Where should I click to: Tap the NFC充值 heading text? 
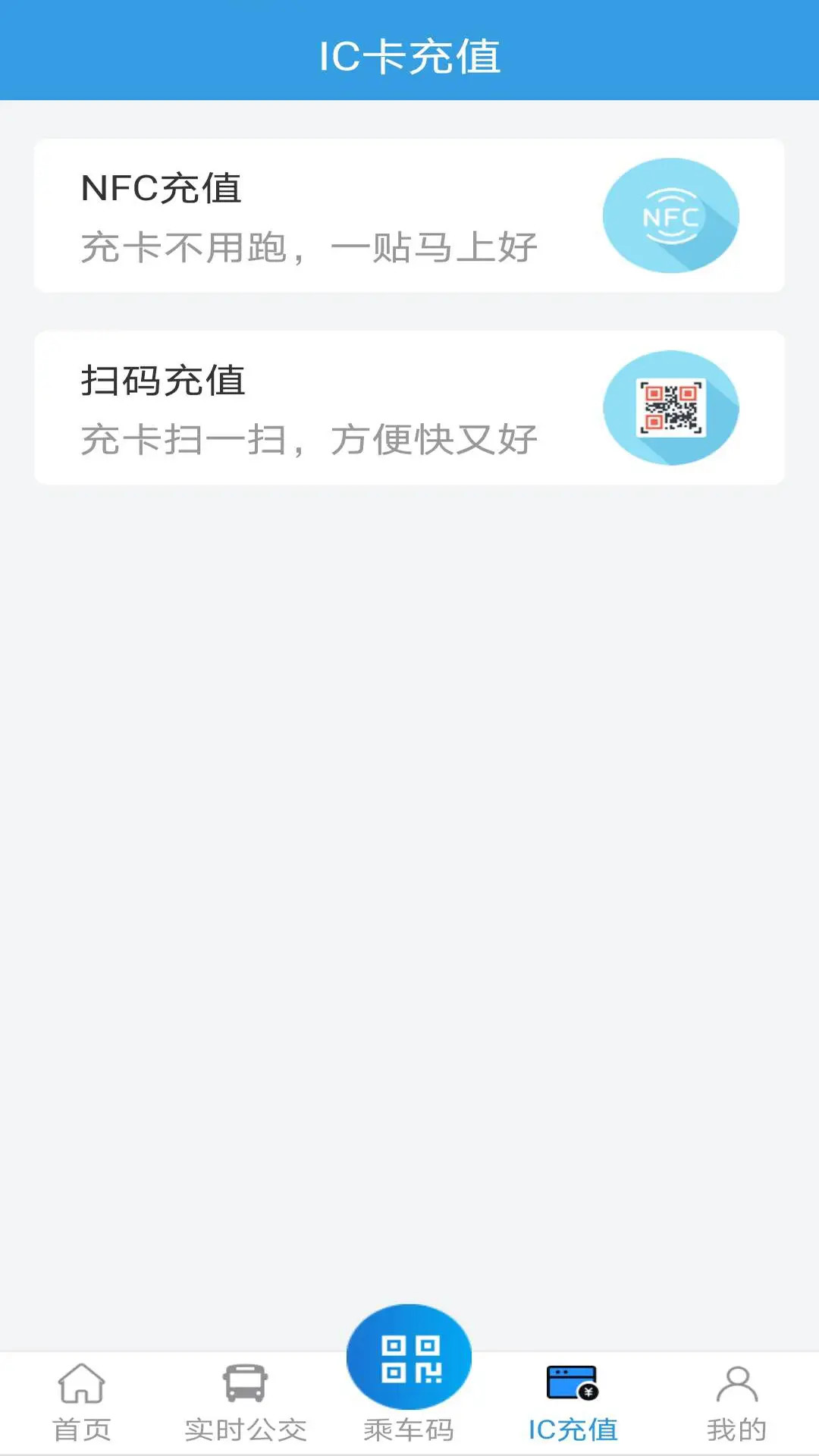162,188
